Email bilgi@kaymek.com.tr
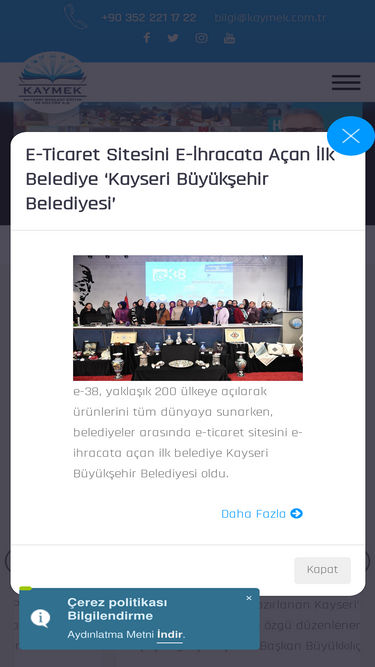Screen dimensions: 375x667 click(x=270, y=18)
